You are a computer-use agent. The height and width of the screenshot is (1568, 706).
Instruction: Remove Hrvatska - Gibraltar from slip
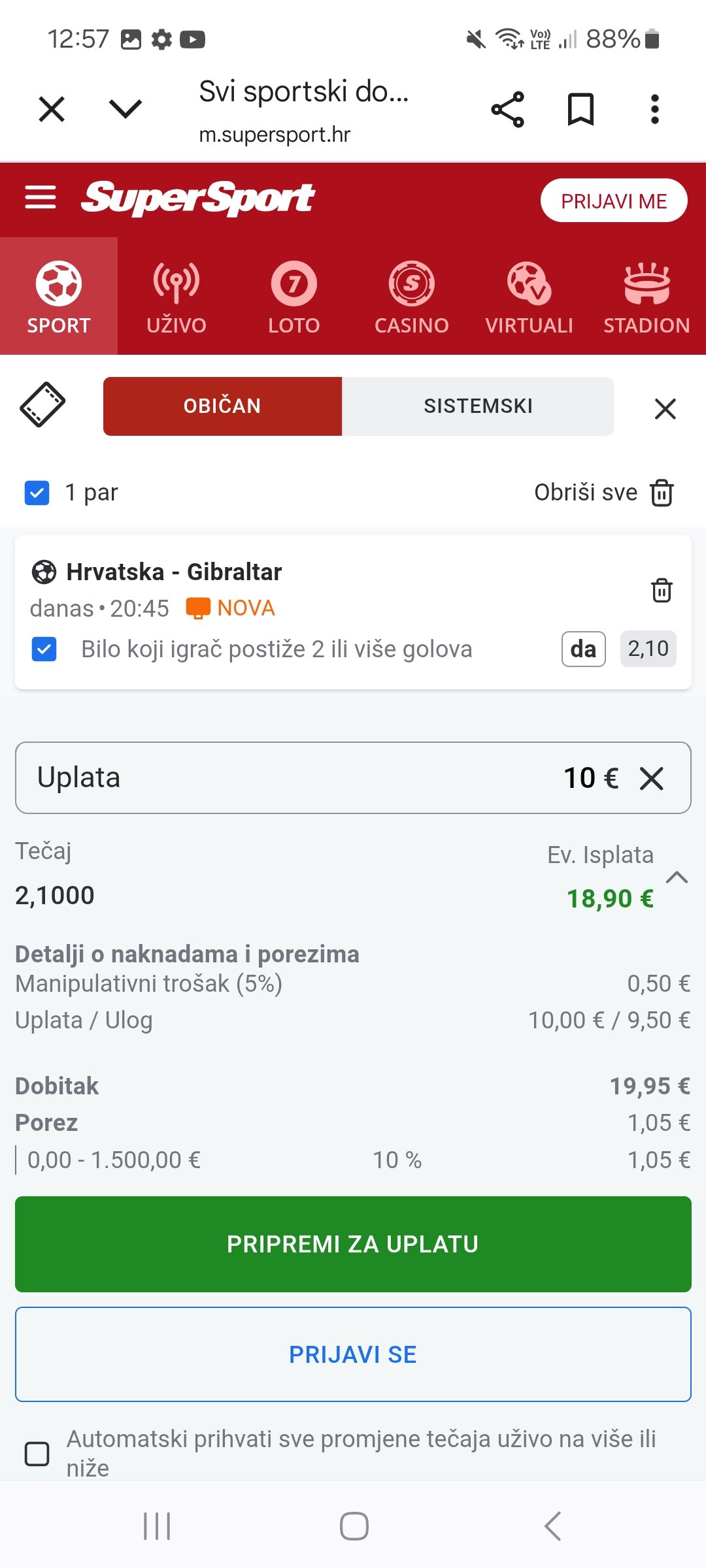662,590
